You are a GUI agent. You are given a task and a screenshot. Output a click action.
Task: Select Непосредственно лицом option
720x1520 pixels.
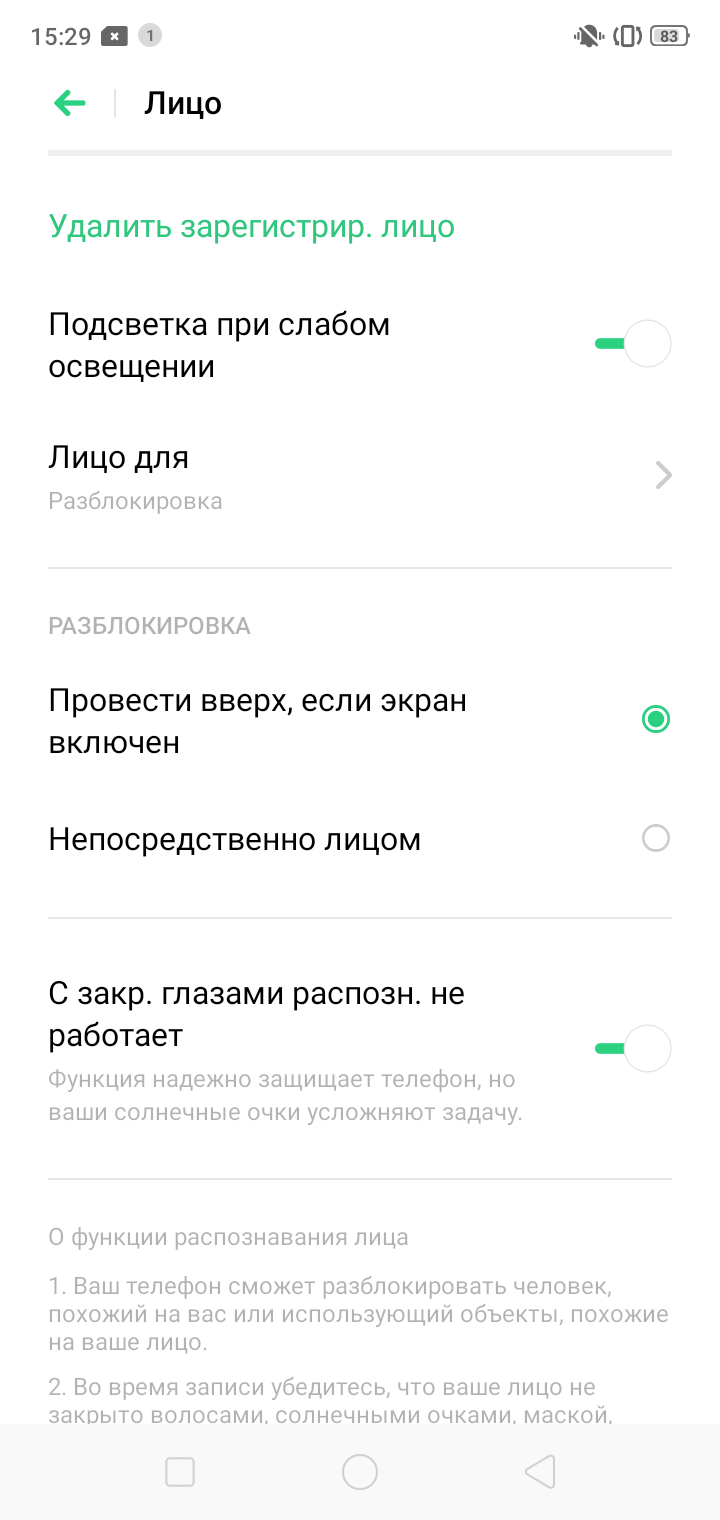point(655,838)
